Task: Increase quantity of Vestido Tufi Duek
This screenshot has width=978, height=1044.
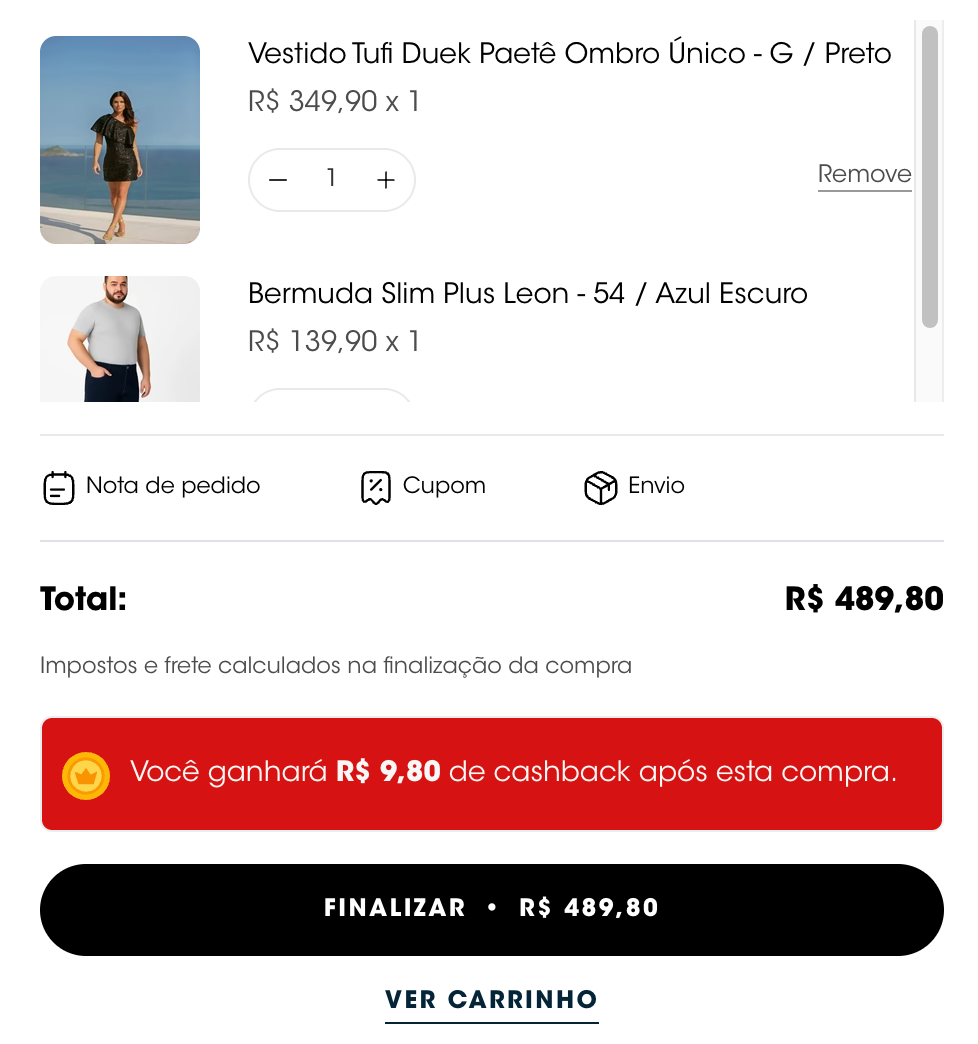Action: coord(386,180)
